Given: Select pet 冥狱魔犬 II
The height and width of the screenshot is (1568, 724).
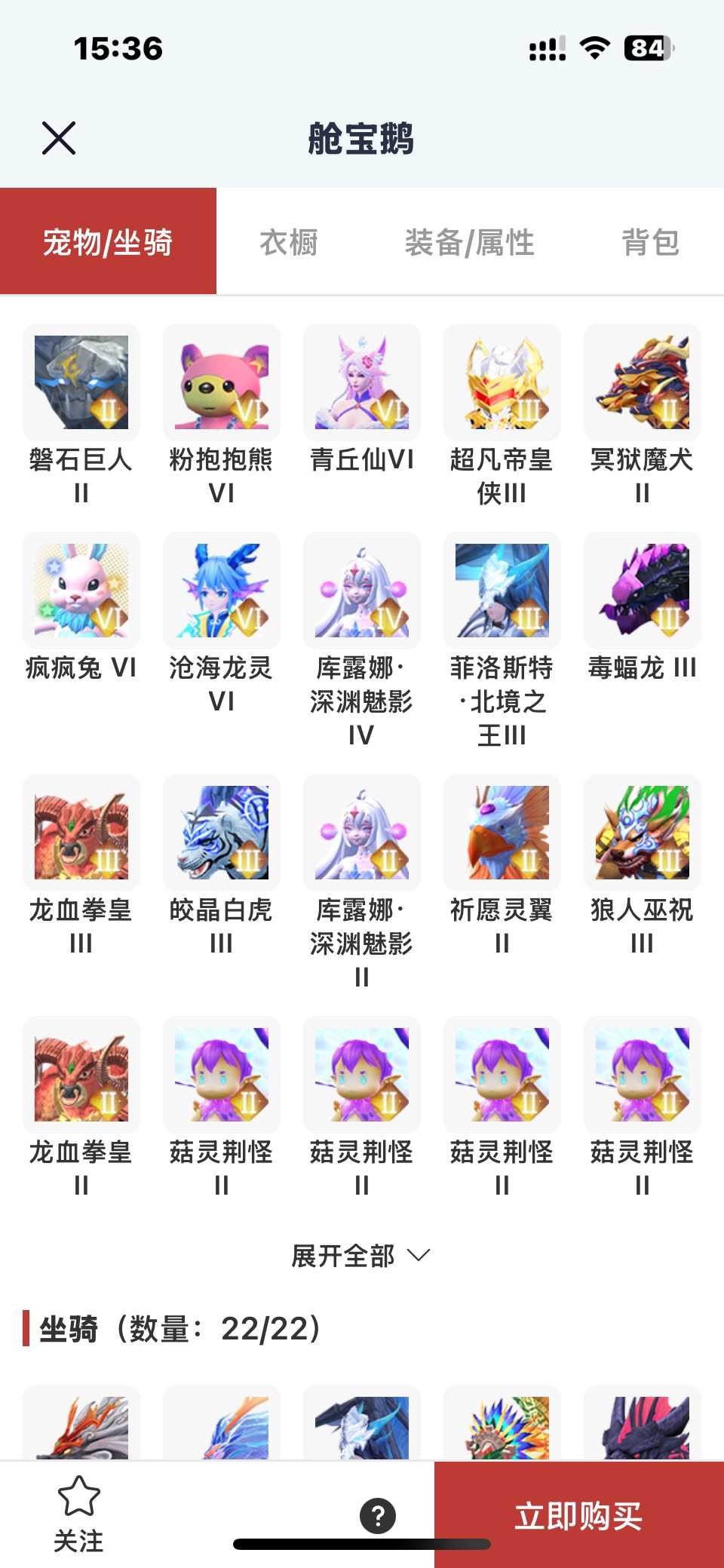Looking at the screenshot, I should tap(643, 383).
